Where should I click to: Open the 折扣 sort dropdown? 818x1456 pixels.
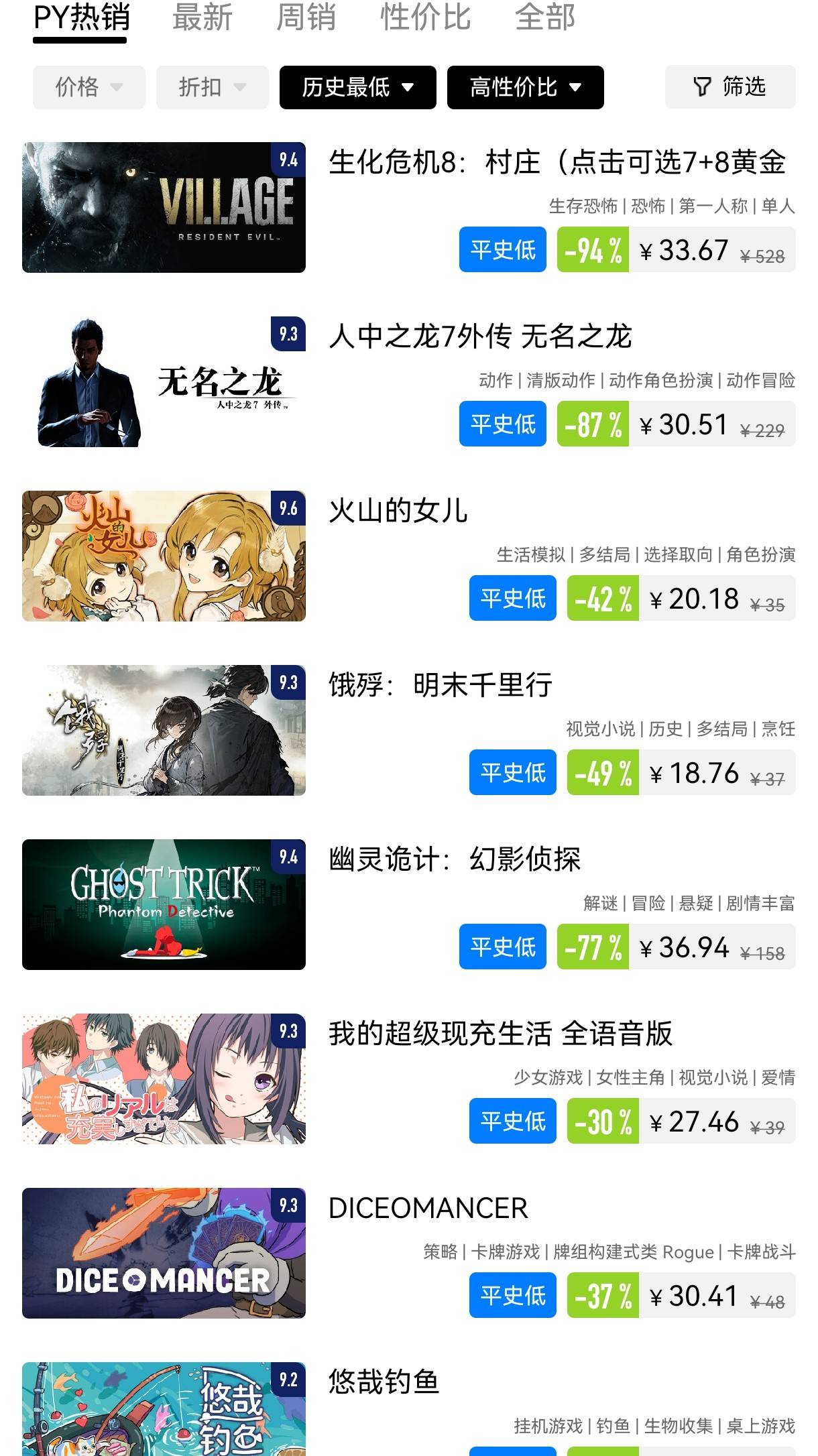click(x=212, y=87)
